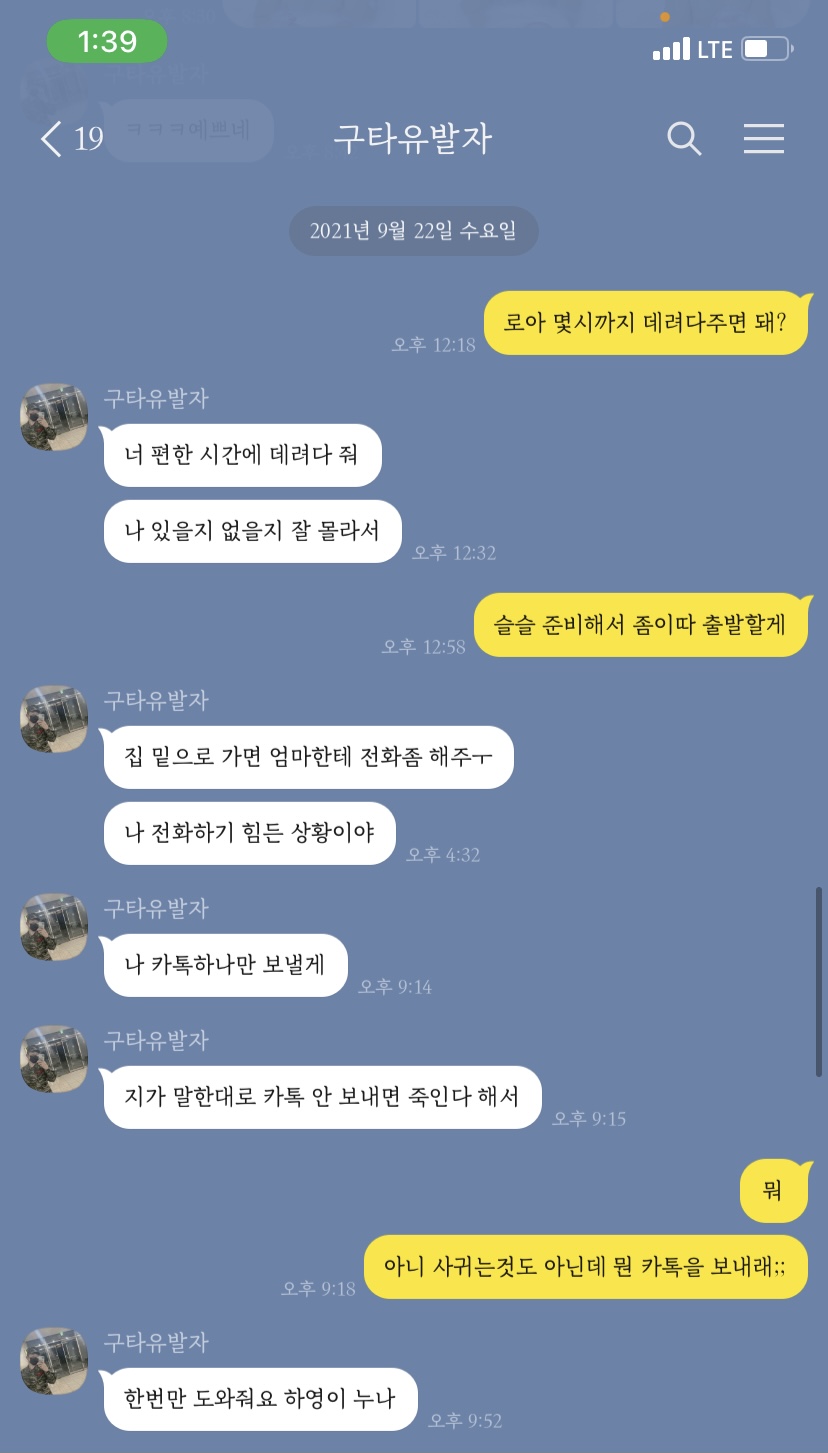Open the chat room menu
This screenshot has width=828, height=1453.
(x=764, y=138)
